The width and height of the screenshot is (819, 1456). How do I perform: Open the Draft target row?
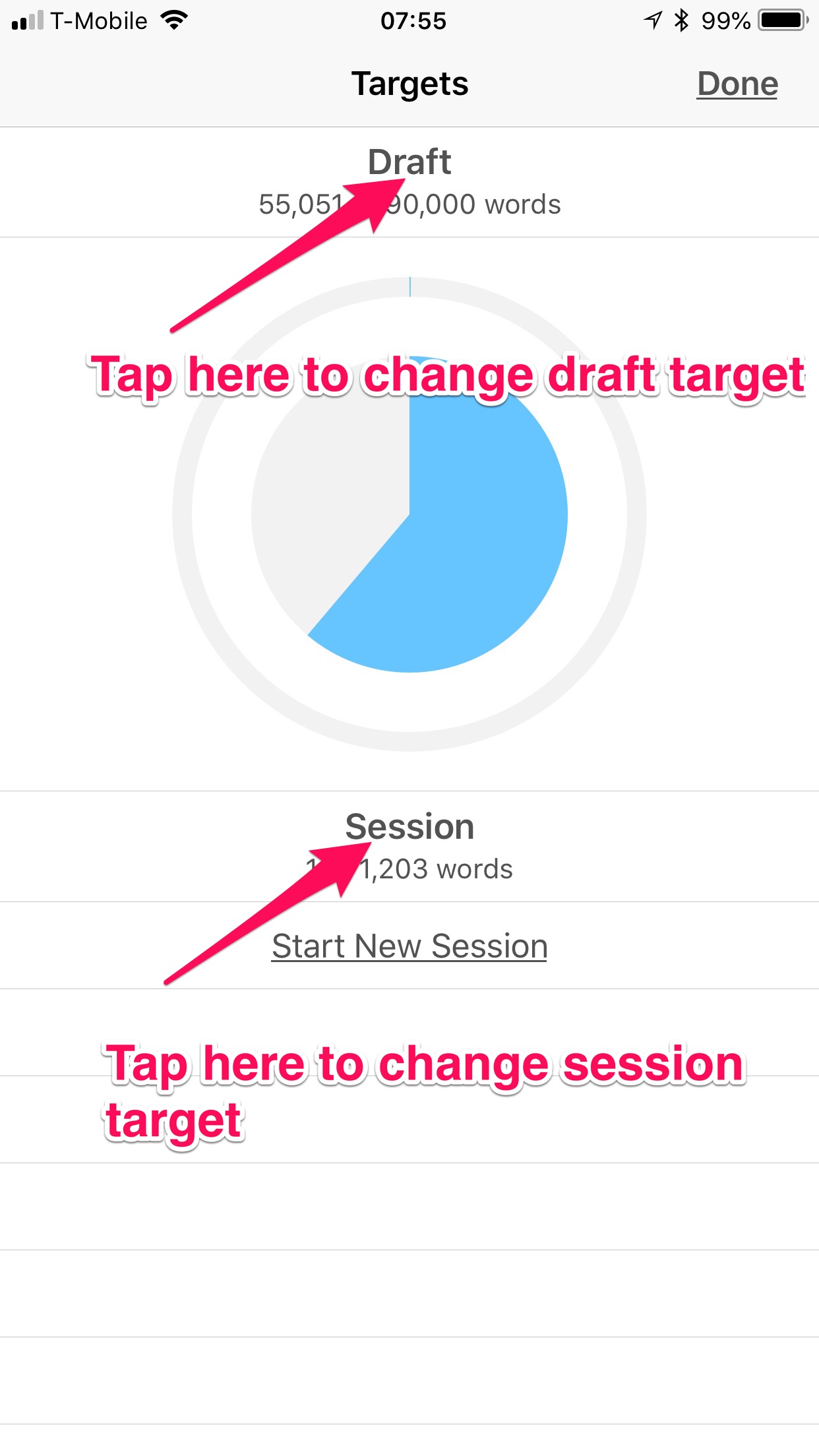[409, 182]
